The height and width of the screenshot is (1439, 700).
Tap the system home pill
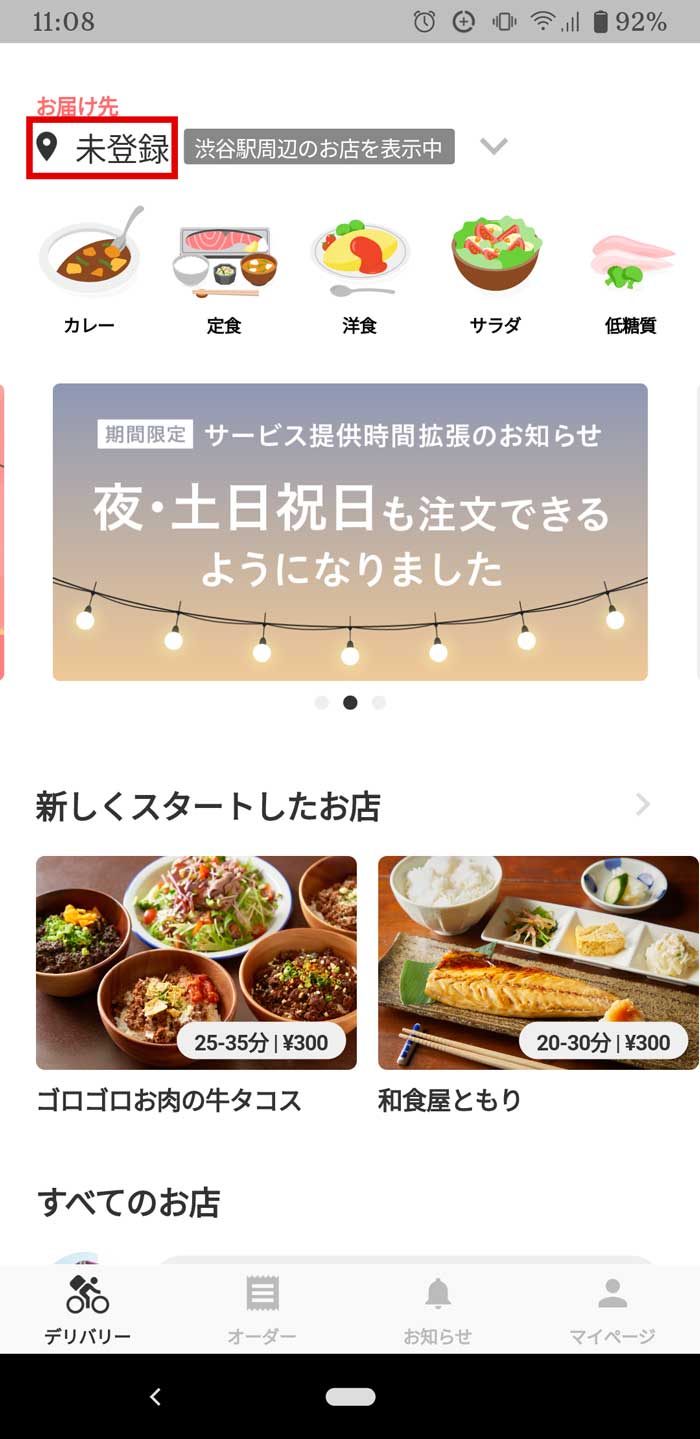[350, 1397]
